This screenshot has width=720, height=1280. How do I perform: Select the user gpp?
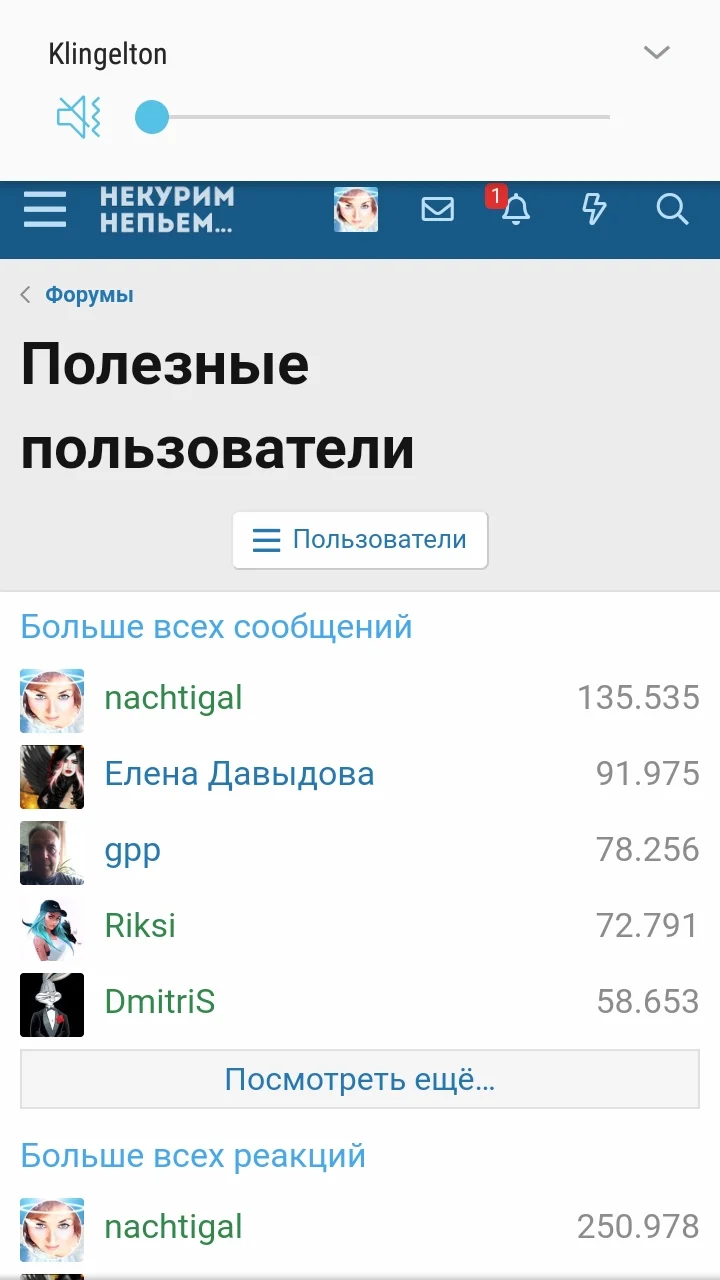tap(132, 851)
